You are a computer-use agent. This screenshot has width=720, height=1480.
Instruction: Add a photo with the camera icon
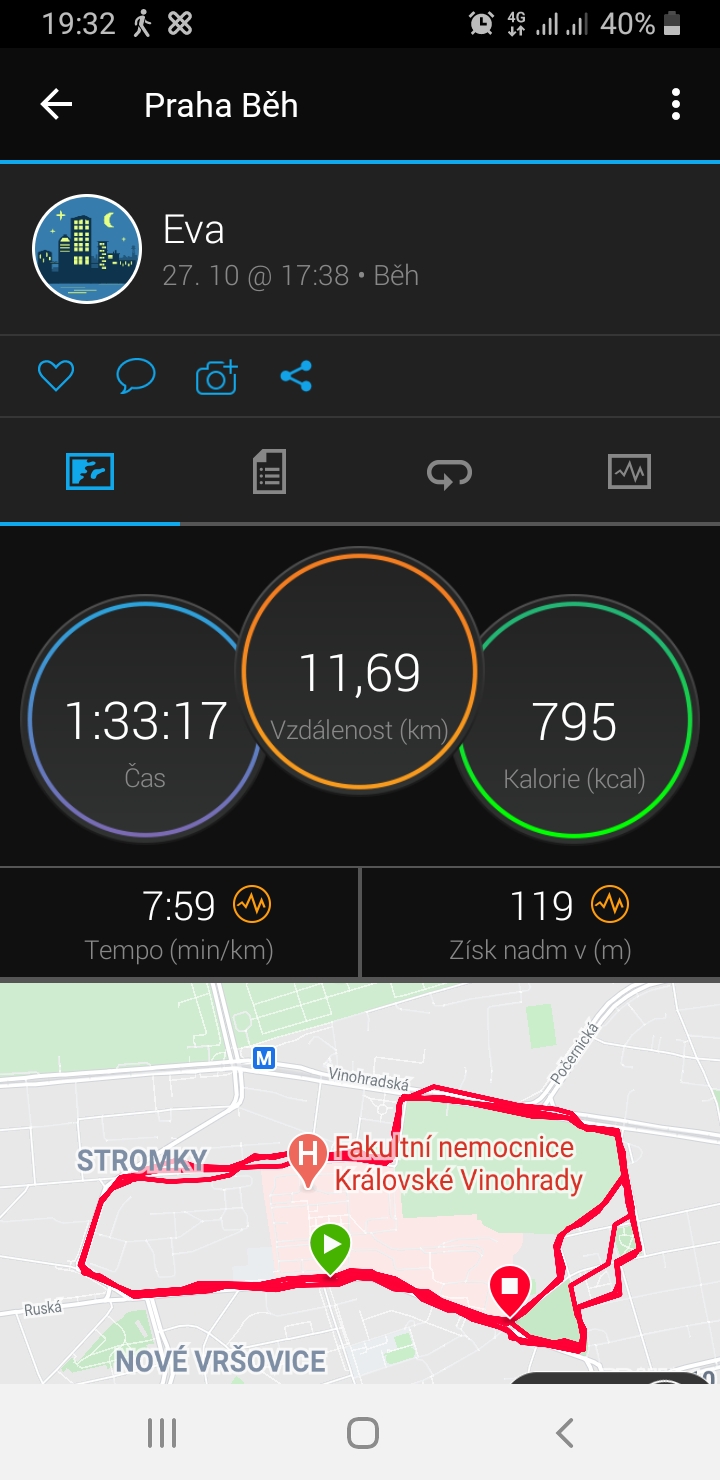(216, 376)
